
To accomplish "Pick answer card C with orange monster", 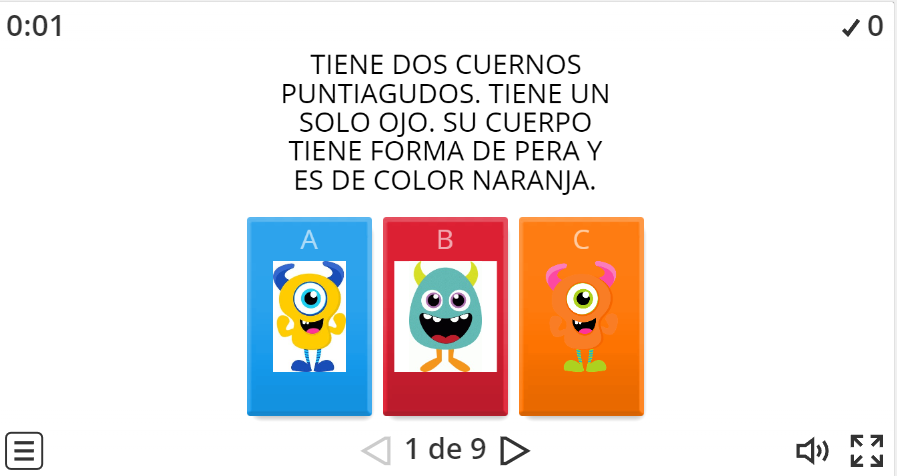I will click(581, 316).
